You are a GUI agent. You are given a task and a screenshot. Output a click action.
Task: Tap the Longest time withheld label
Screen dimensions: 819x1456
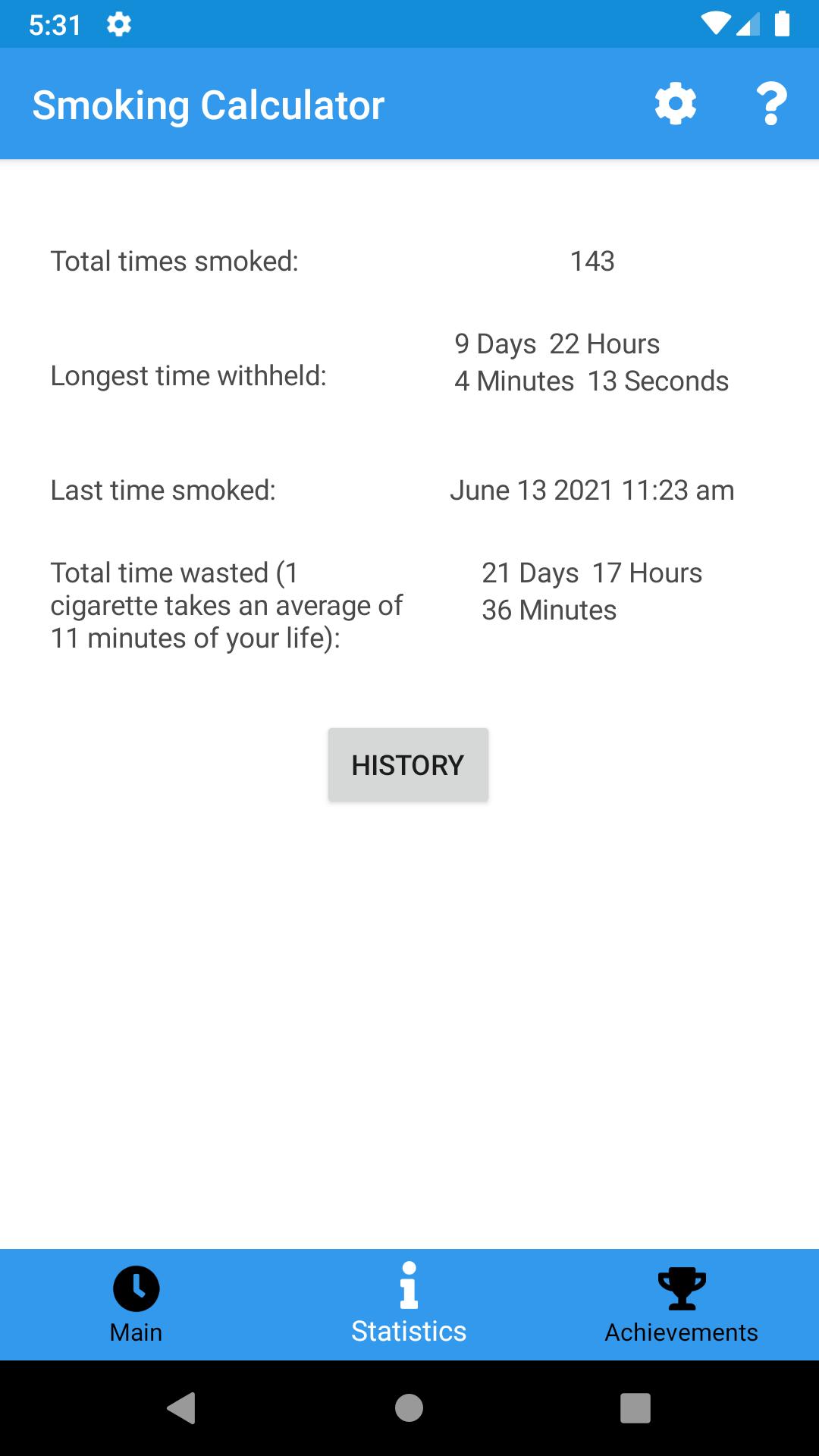click(x=188, y=375)
